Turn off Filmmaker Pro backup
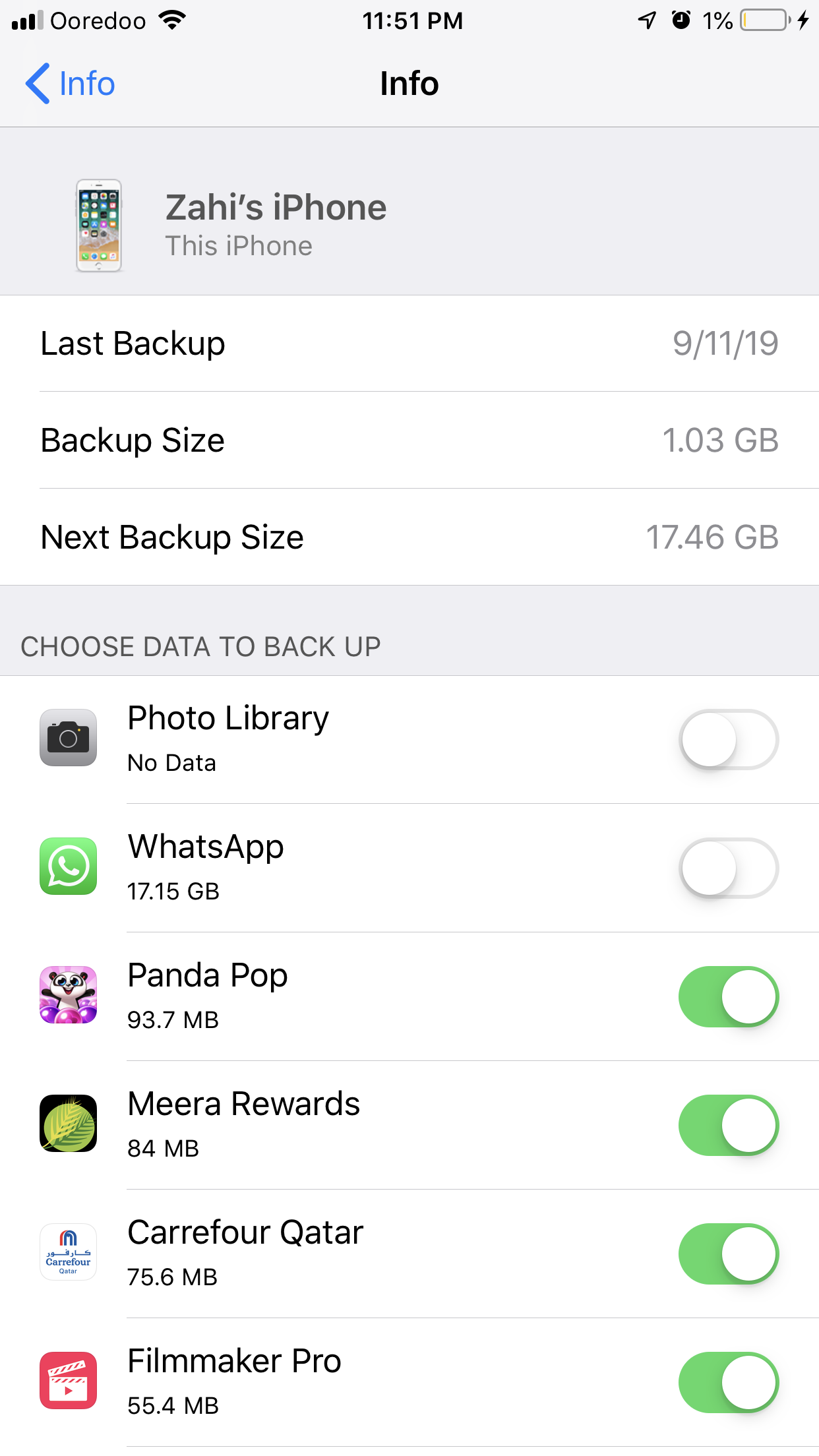 [728, 1382]
